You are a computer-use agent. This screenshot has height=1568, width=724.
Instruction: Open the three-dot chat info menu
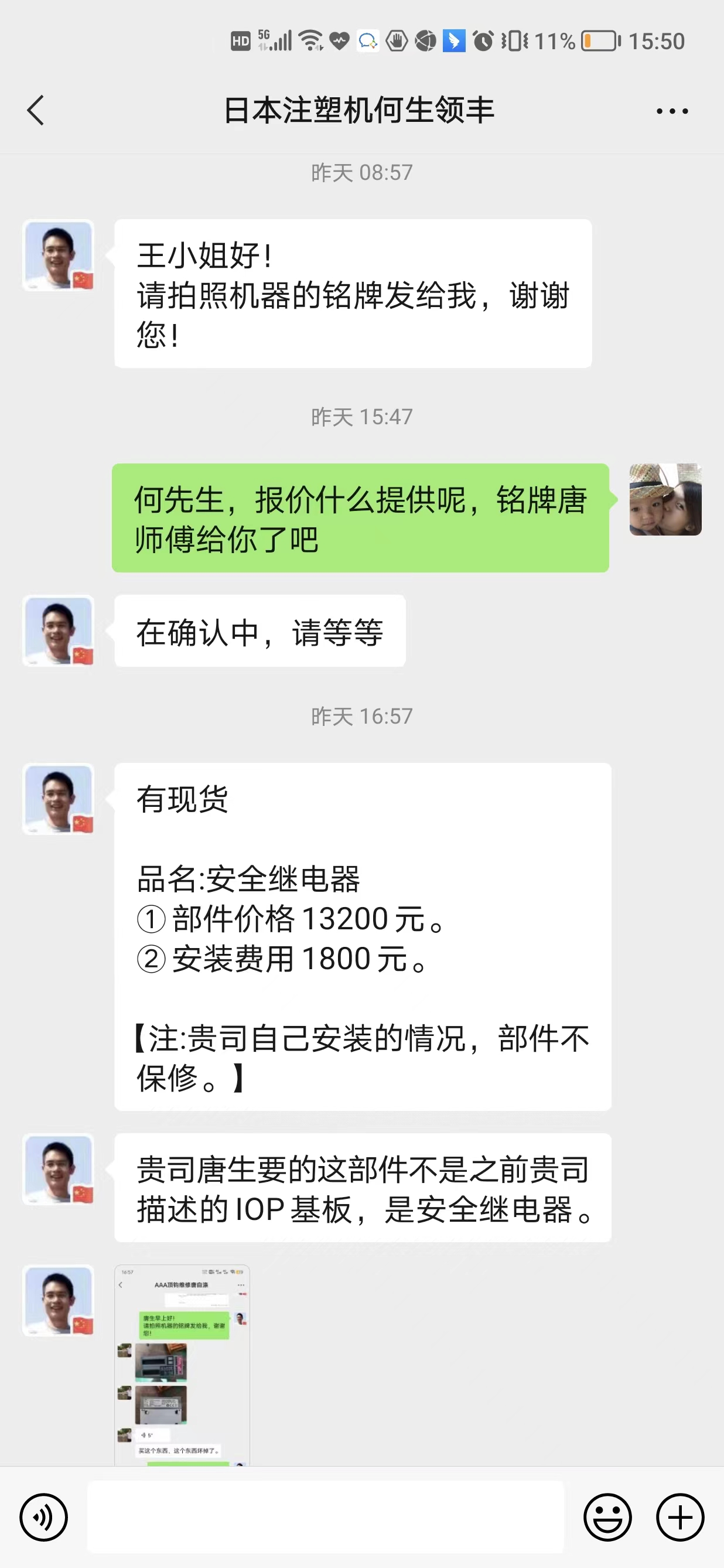672,111
